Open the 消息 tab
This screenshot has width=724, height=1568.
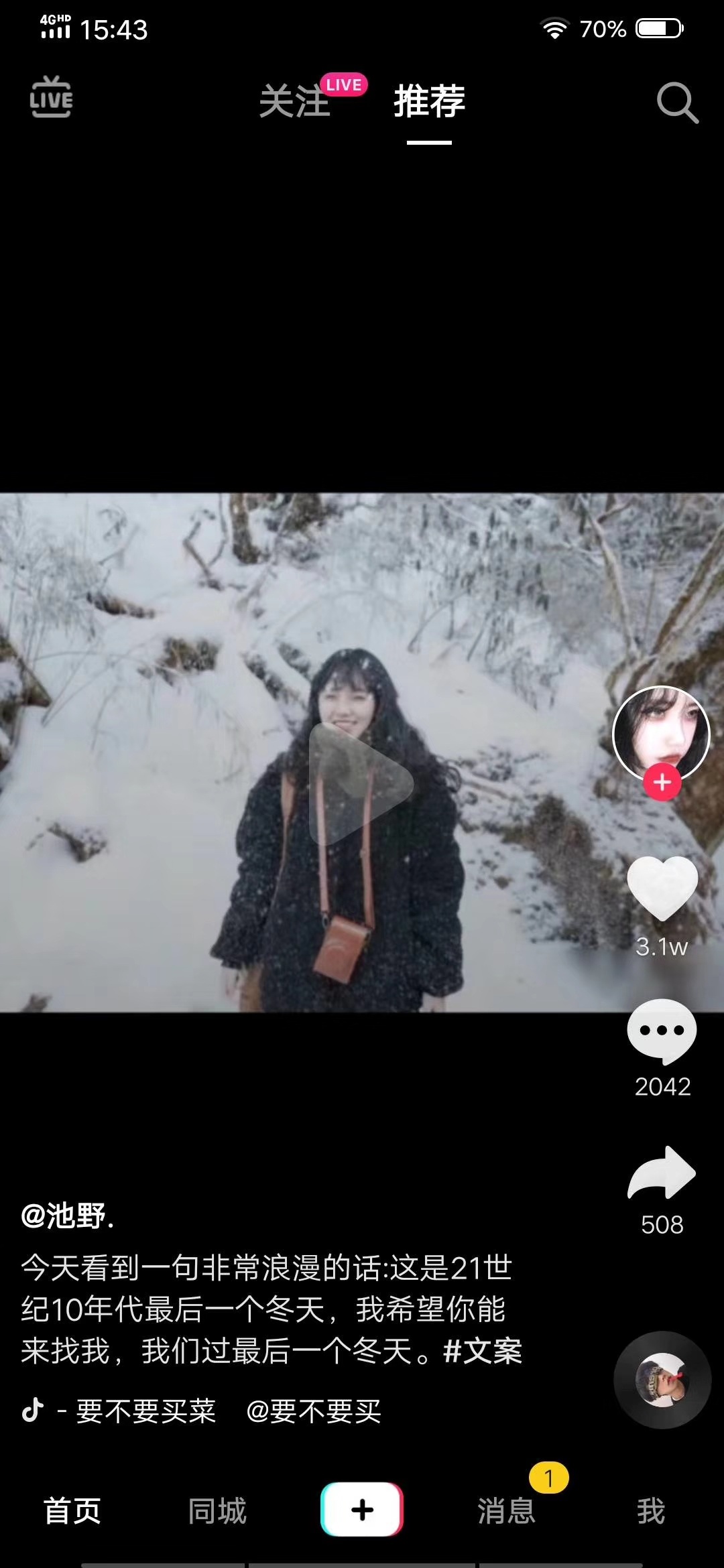507,1511
